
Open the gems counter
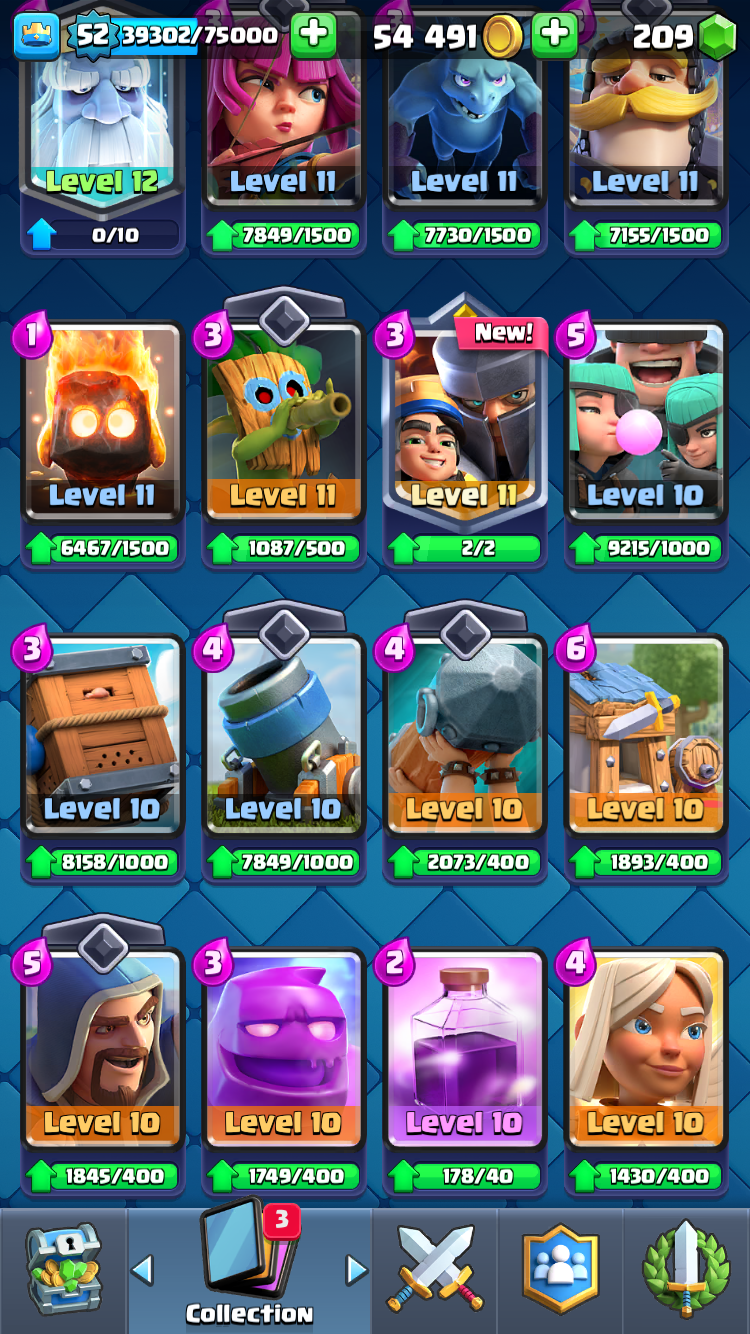point(683,37)
